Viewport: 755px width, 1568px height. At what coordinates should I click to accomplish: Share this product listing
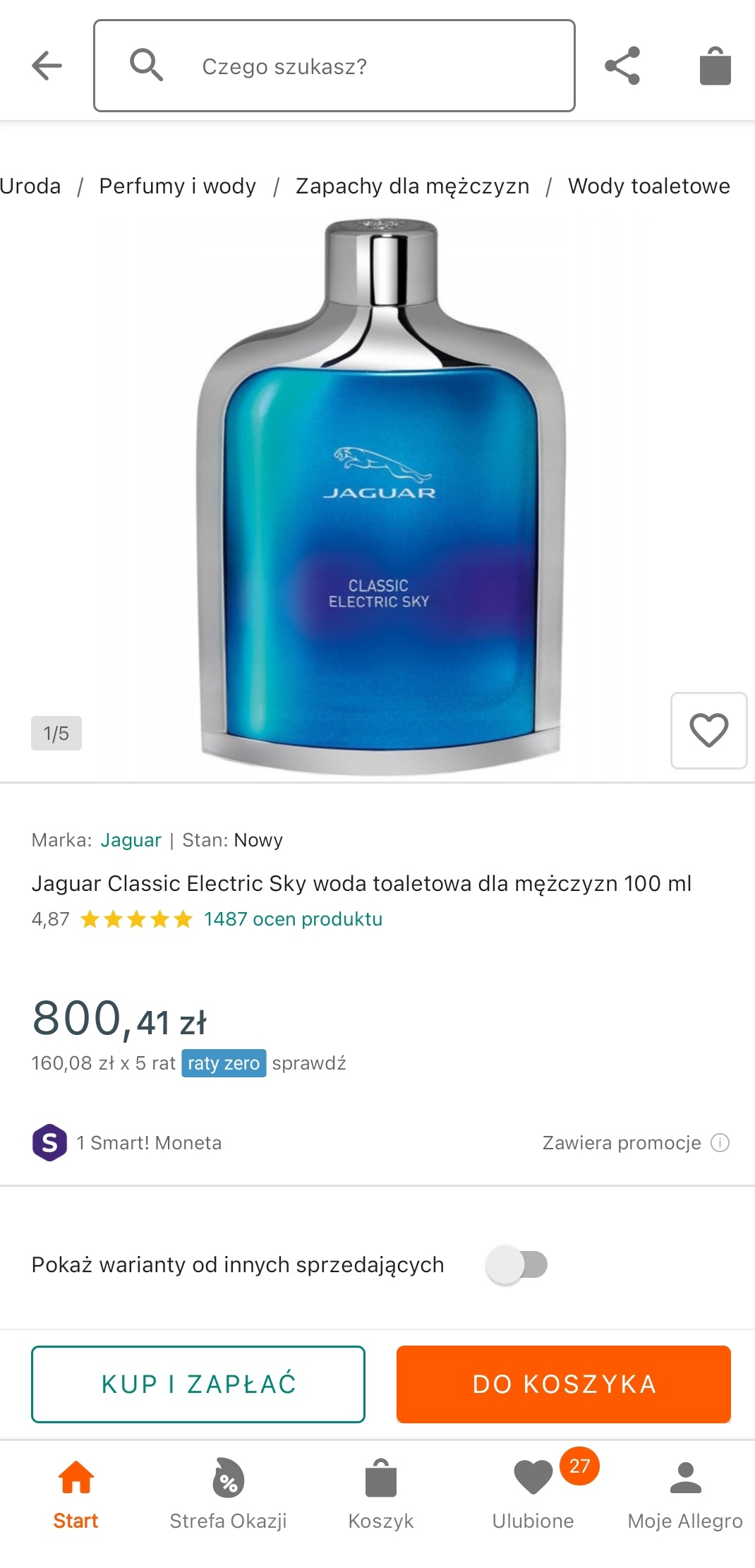(x=622, y=66)
